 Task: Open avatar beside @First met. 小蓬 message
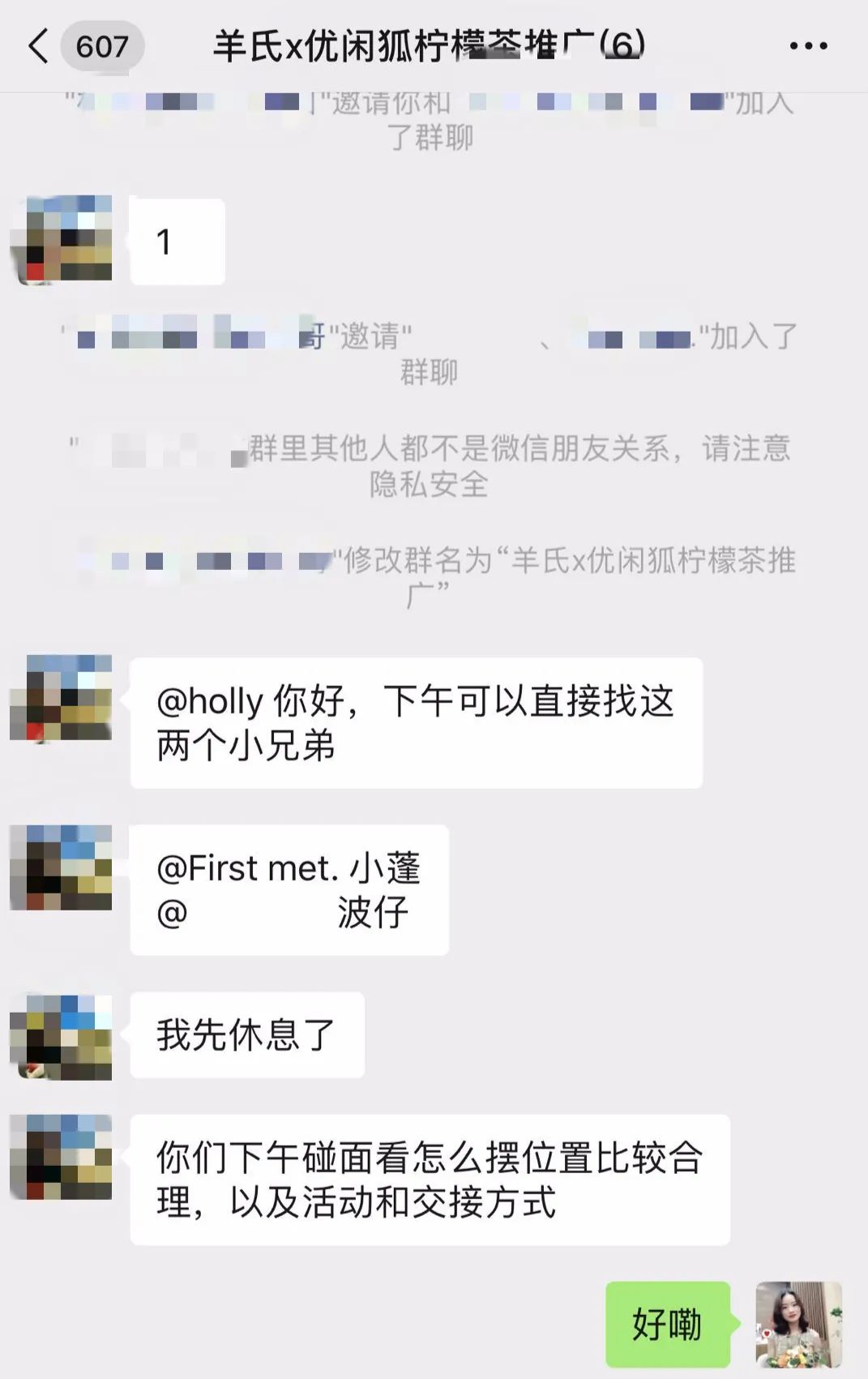pyautogui.click(x=62, y=867)
